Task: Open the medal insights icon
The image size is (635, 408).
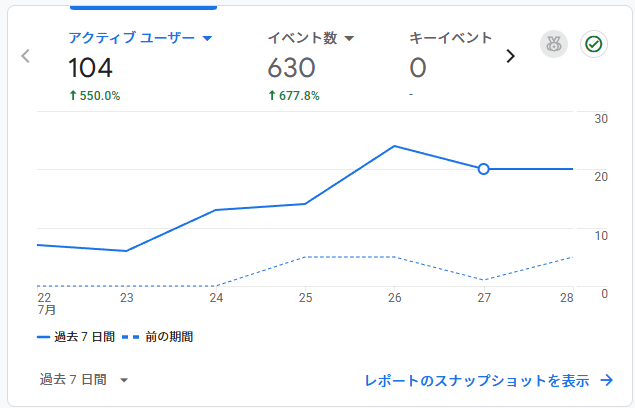Action: 554,44
